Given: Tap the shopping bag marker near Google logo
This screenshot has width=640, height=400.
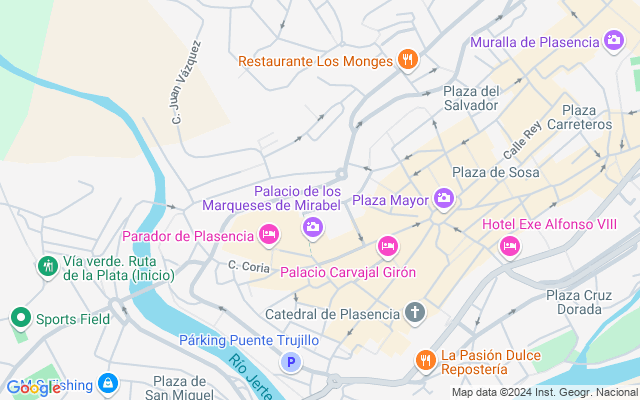Looking at the screenshot, I should coord(107,383).
